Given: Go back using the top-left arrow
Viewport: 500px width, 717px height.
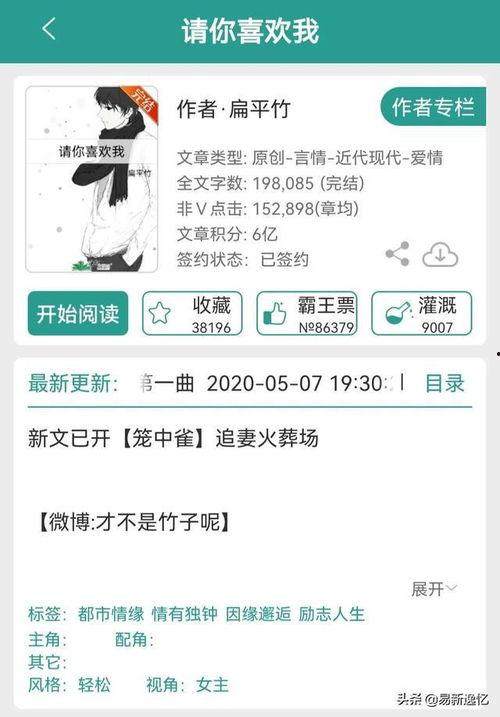Looking at the screenshot, I should tap(49, 29).
